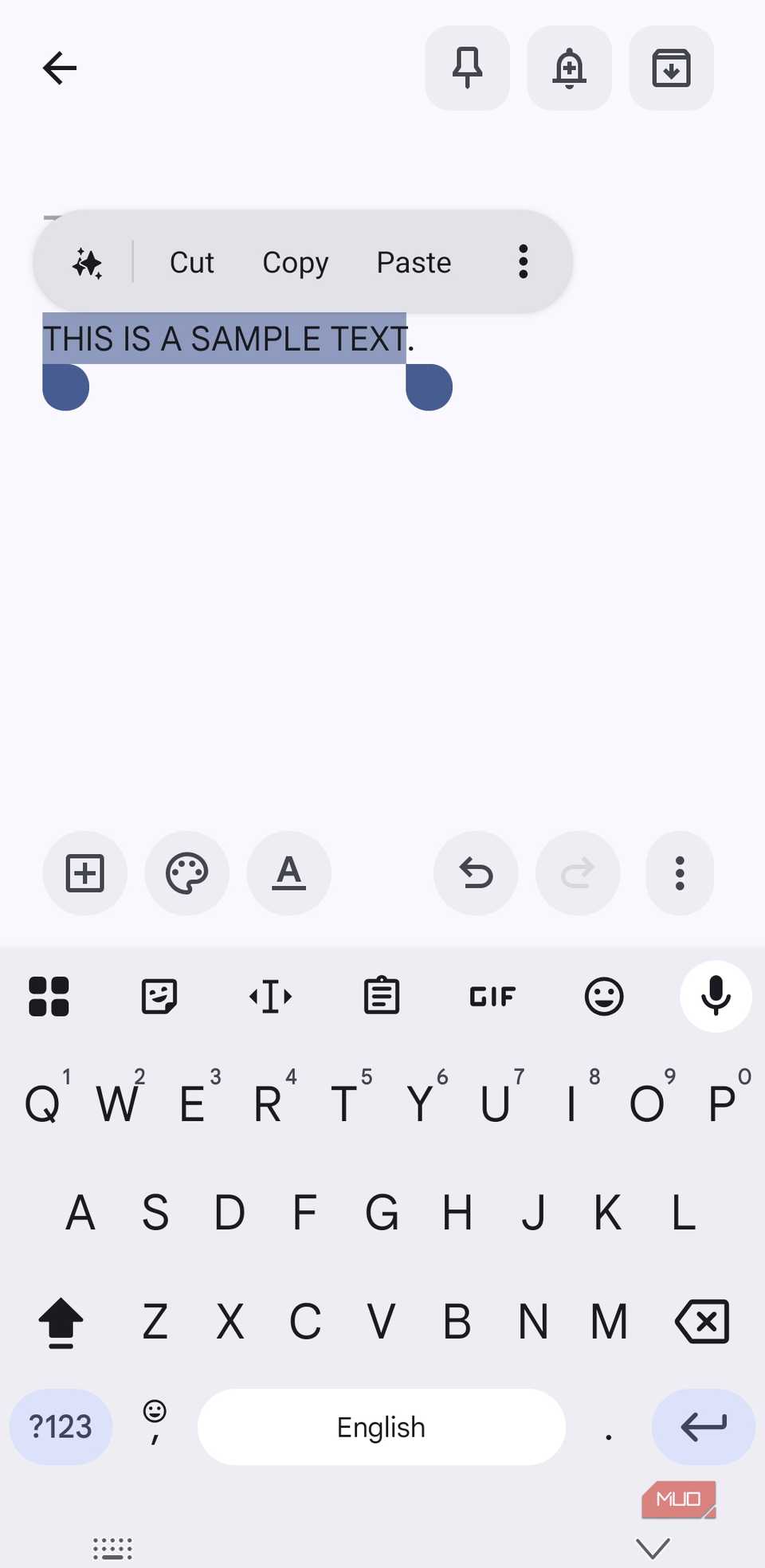
Task: Select Paste from the text menu
Action: [x=414, y=262]
